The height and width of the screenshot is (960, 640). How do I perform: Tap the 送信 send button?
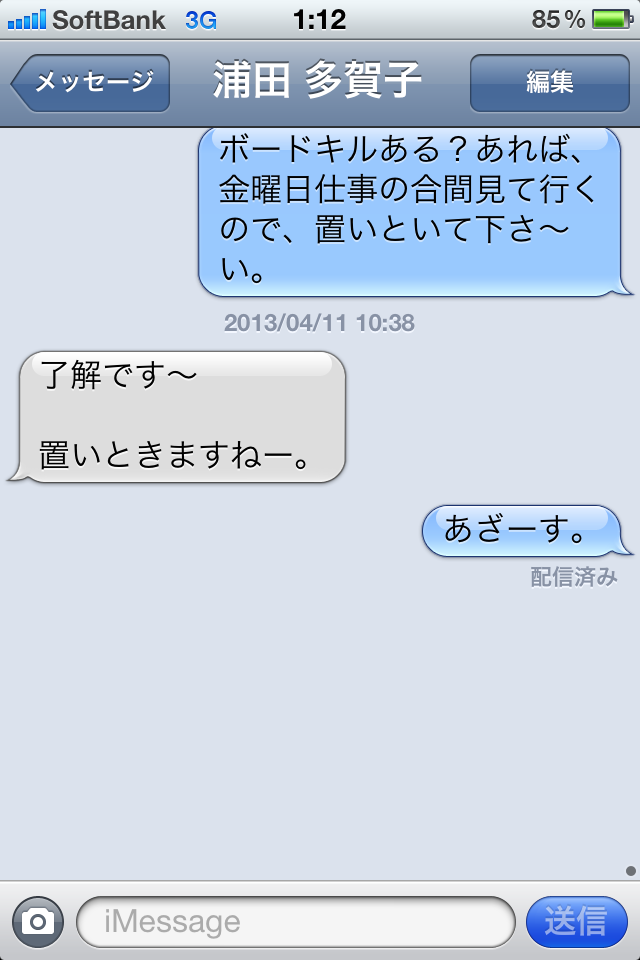pos(576,921)
